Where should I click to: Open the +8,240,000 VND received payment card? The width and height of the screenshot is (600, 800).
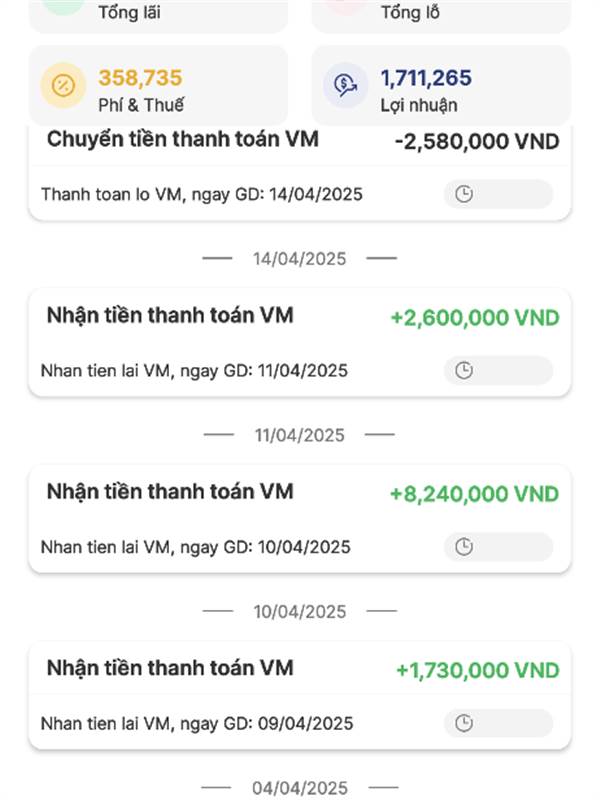(x=299, y=518)
